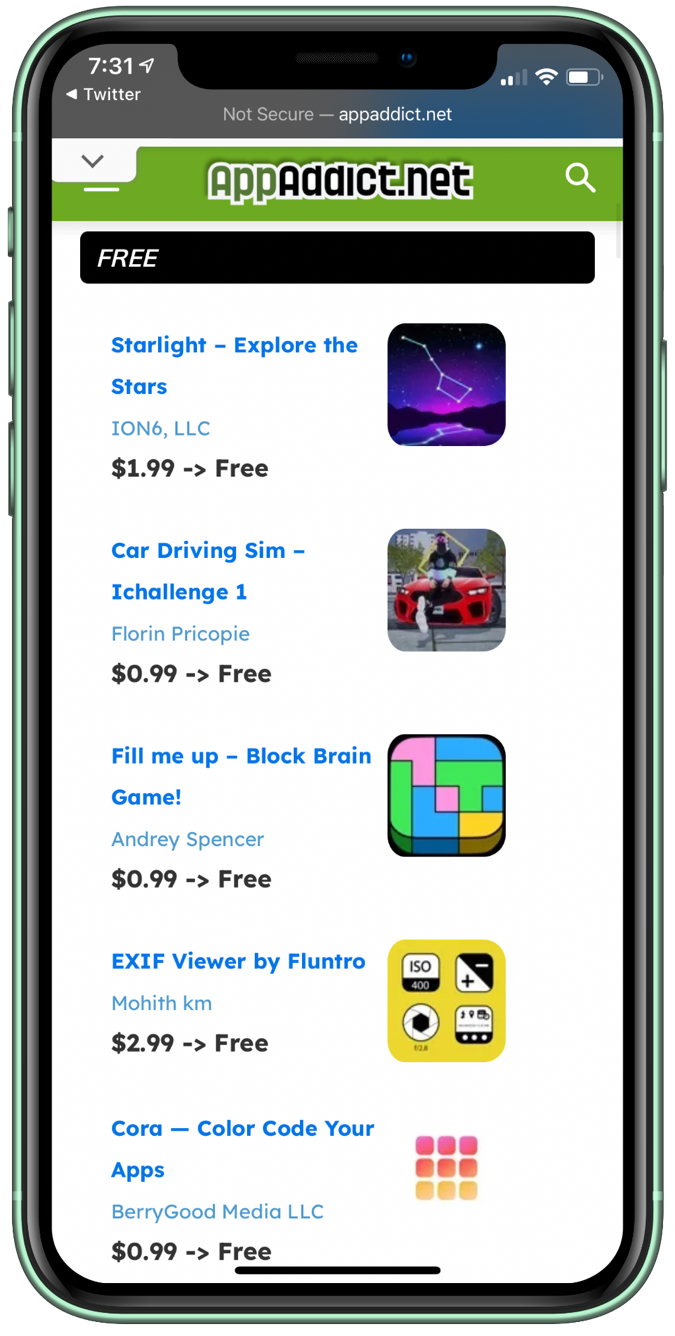
Task: View developer BerryGood Media LLC
Action: pyautogui.click(x=218, y=1212)
